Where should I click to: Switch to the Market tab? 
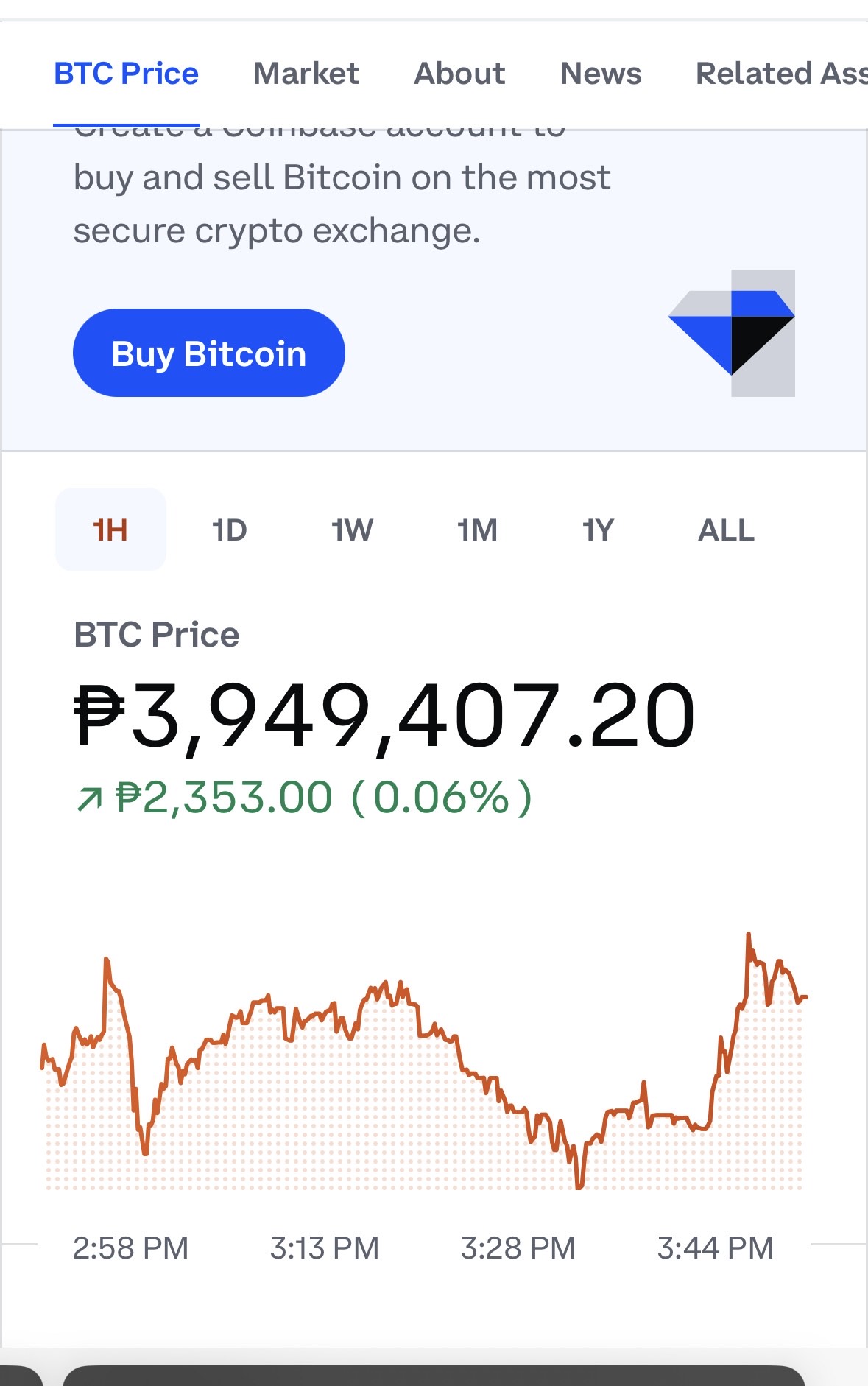click(305, 73)
